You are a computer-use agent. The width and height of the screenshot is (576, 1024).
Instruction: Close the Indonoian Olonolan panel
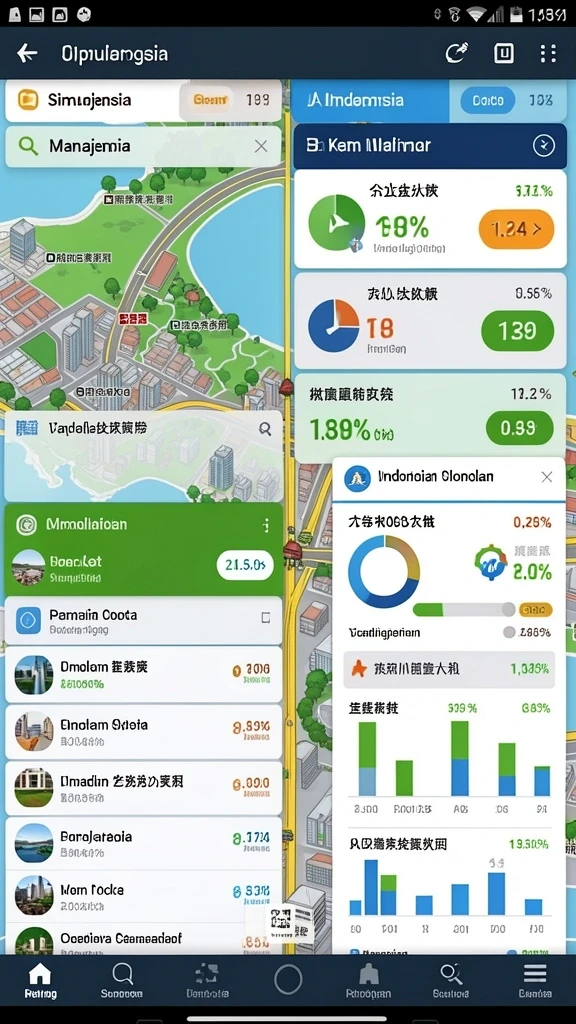point(547,477)
